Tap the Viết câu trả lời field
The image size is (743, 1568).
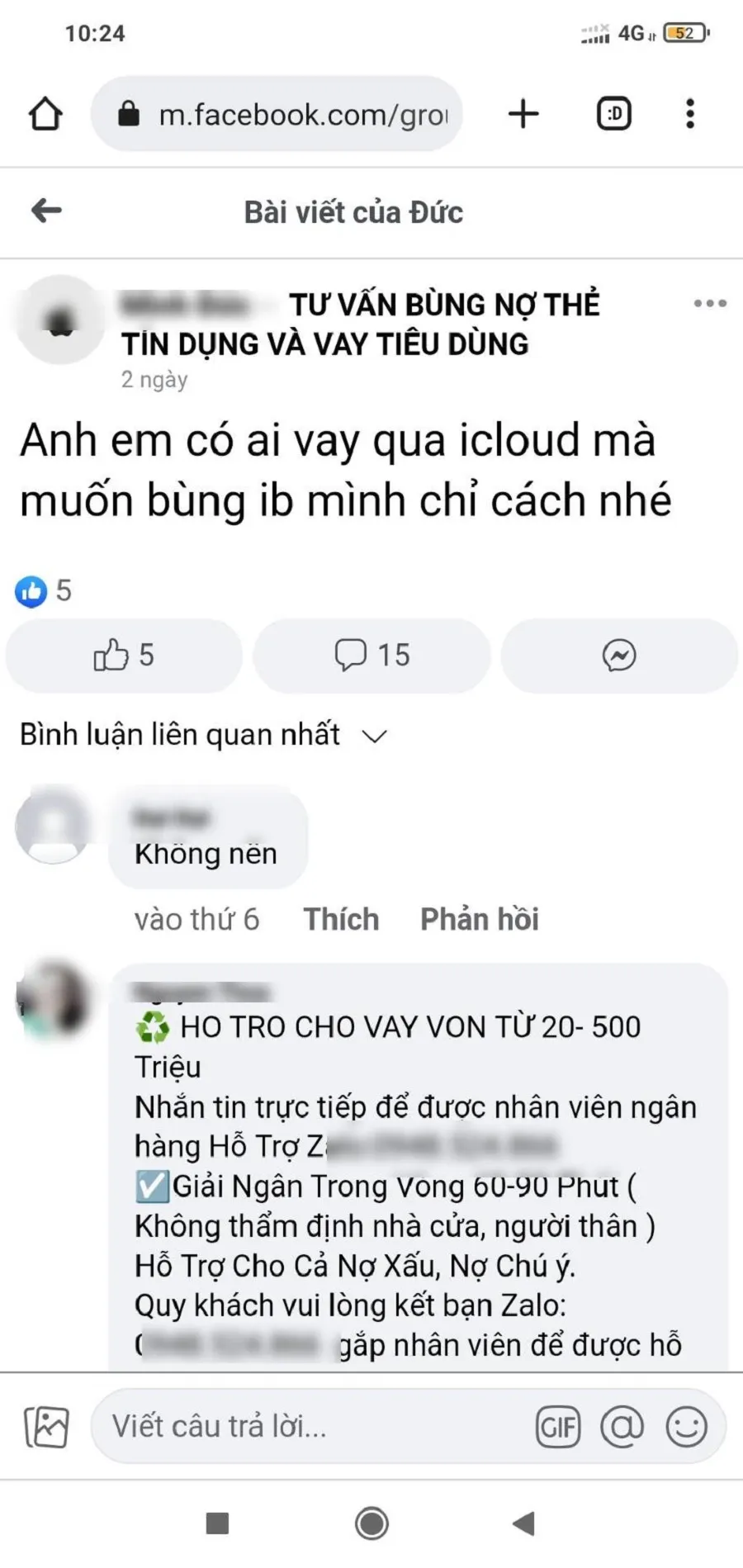(x=305, y=1427)
